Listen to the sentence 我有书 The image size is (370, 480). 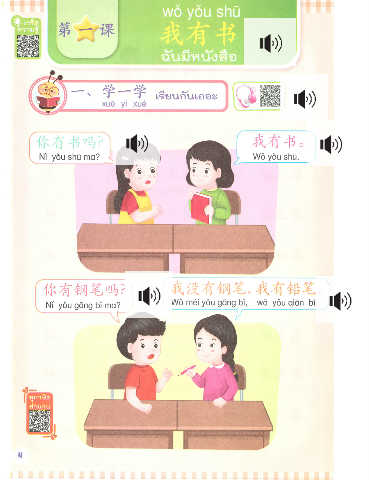pos(331,145)
